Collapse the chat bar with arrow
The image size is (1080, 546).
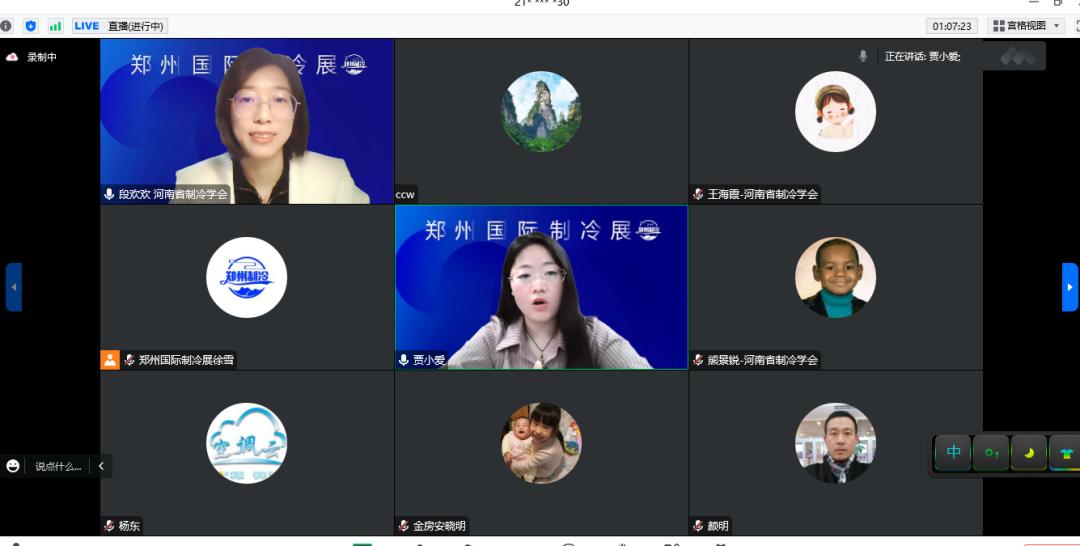click(101, 466)
